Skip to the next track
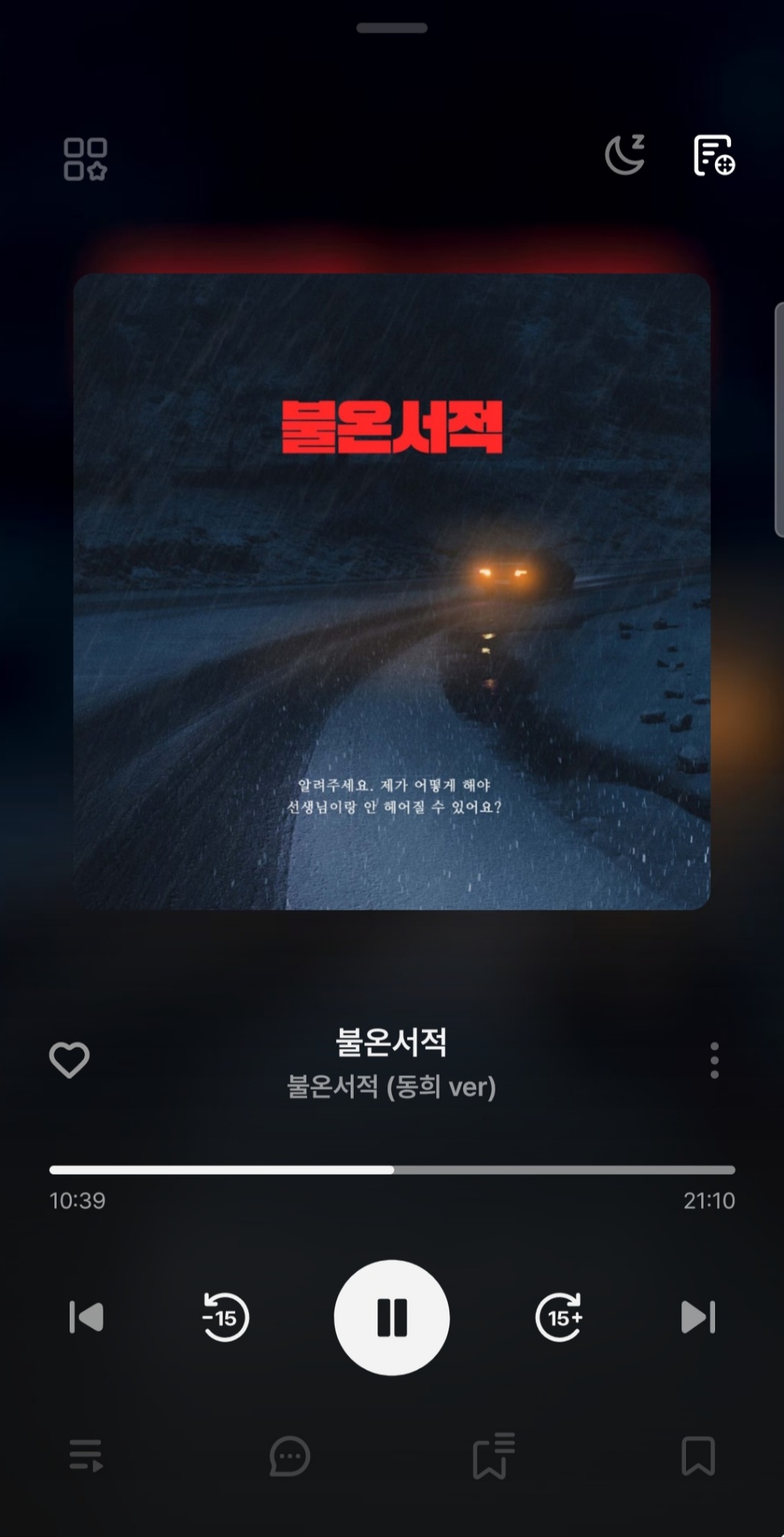This screenshot has height=1537, width=784. (697, 1317)
